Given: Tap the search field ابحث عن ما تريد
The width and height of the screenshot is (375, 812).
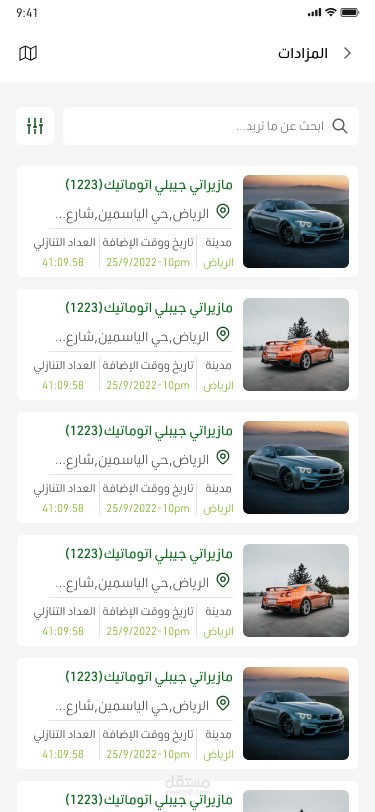Looking at the screenshot, I should pos(211,126).
